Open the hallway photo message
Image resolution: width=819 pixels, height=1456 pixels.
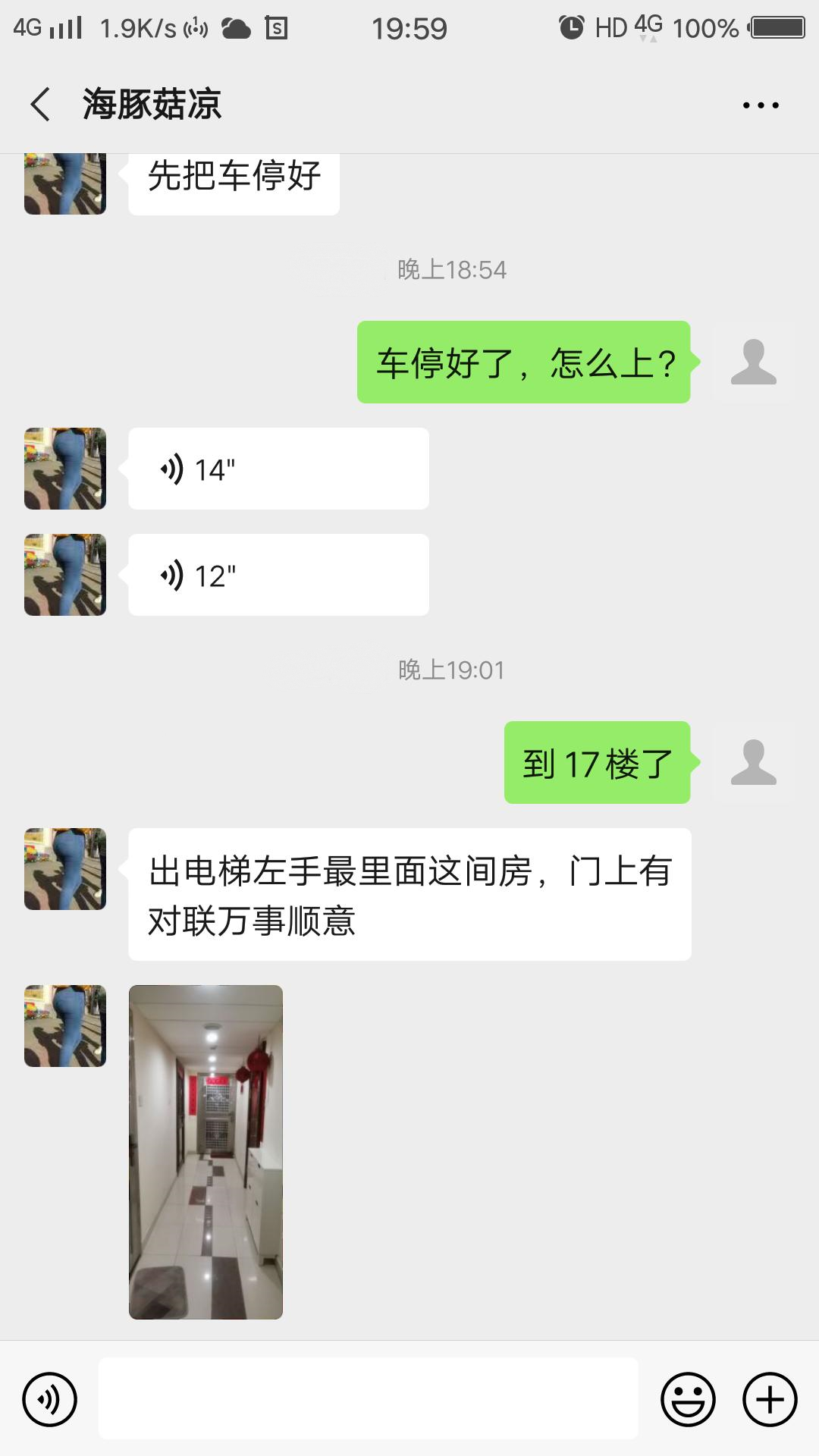point(206,1149)
